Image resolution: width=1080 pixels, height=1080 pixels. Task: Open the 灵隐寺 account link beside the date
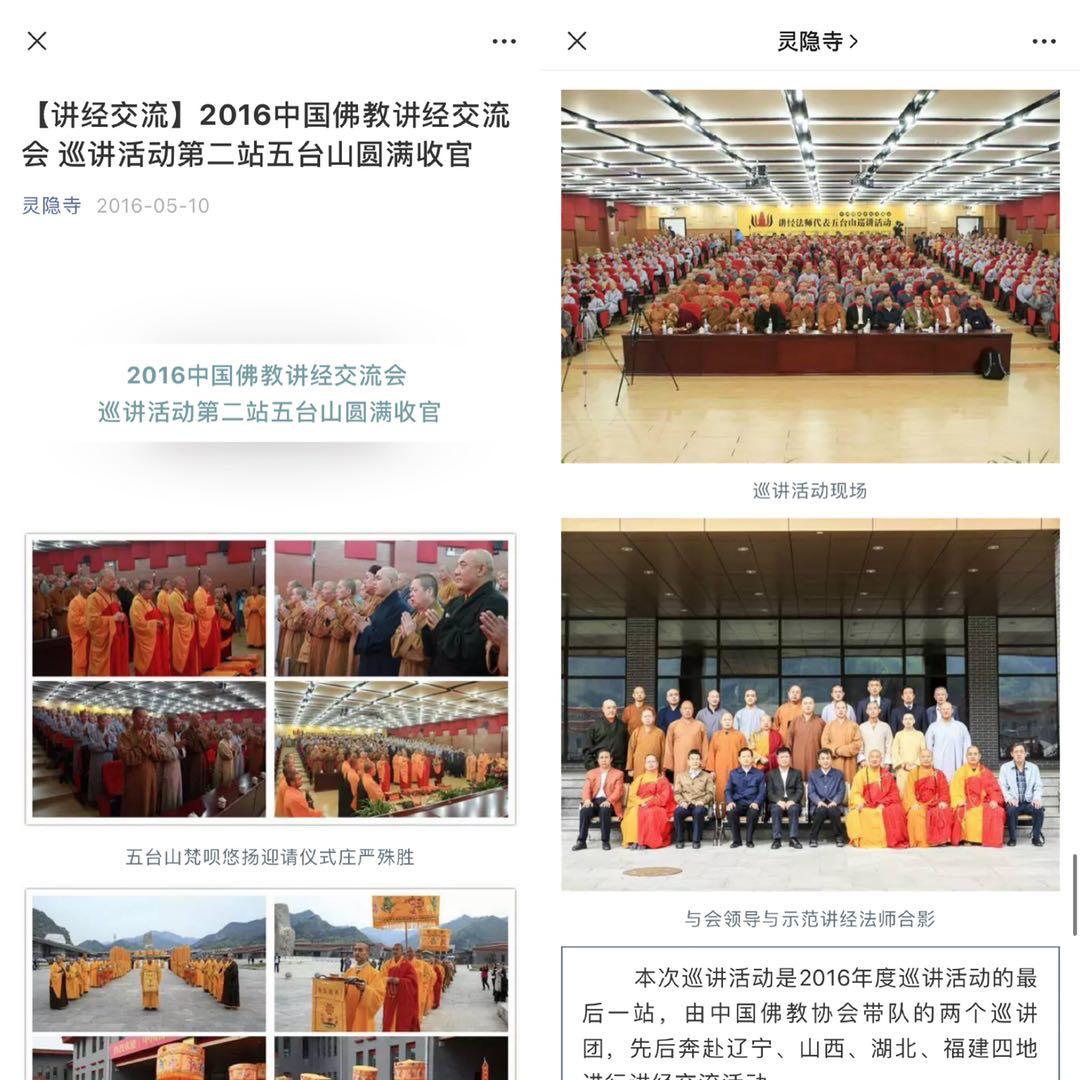point(52,206)
